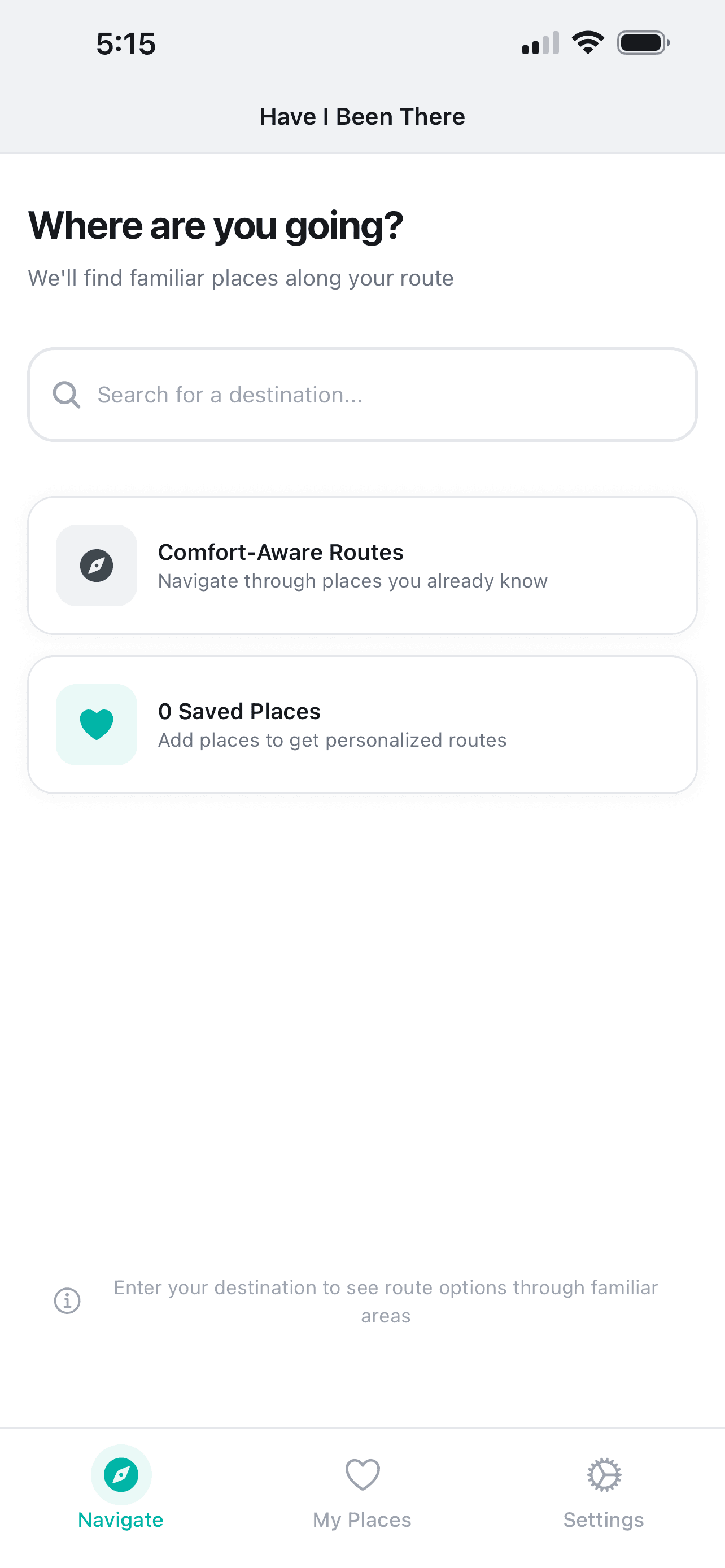Open the Comfort-Aware Routes card
This screenshot has width=725, height=1568.
[x=362, y=565]
